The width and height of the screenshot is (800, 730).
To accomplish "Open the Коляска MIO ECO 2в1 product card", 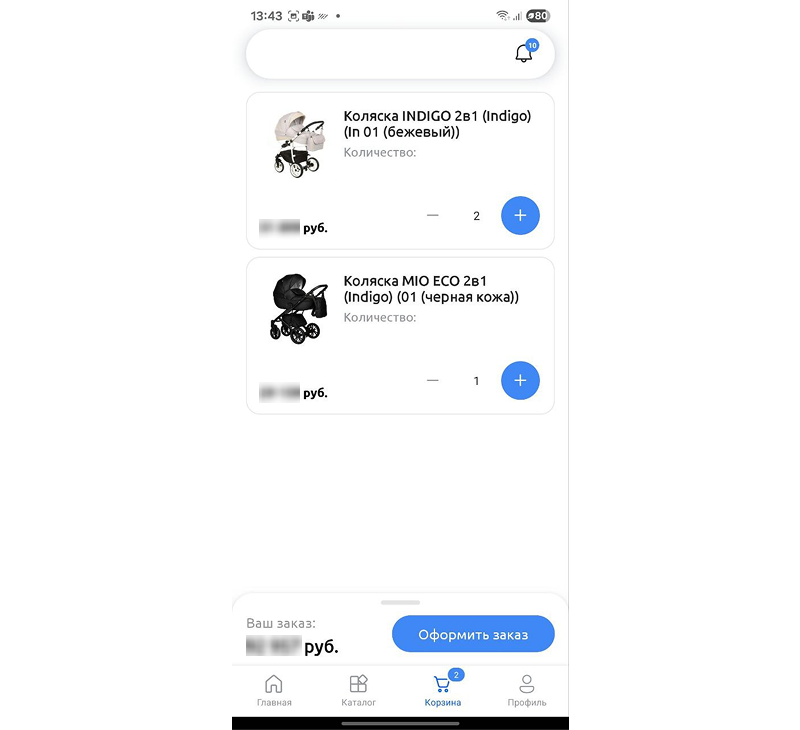I will (x=431, y=289).
